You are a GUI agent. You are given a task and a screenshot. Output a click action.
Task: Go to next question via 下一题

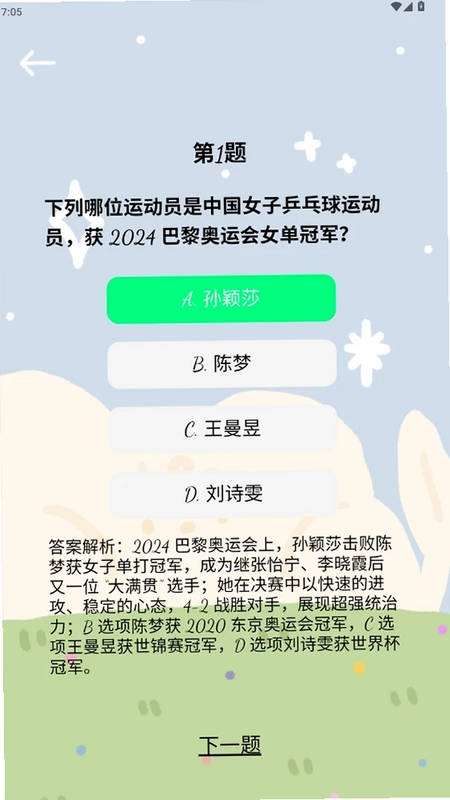[230, 745]
